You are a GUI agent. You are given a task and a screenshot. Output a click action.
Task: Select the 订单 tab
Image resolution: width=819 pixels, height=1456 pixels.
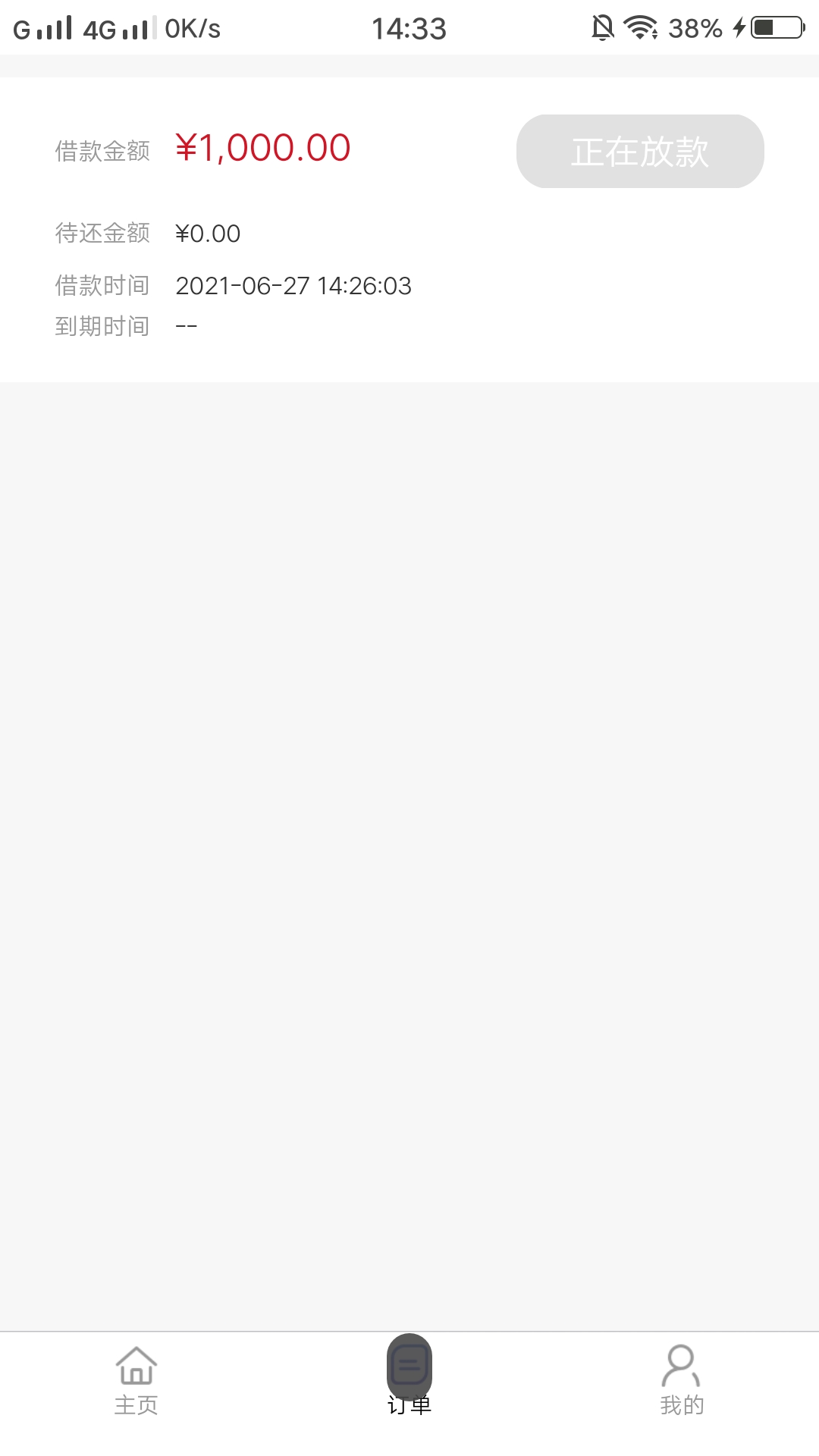point(409,1382)
